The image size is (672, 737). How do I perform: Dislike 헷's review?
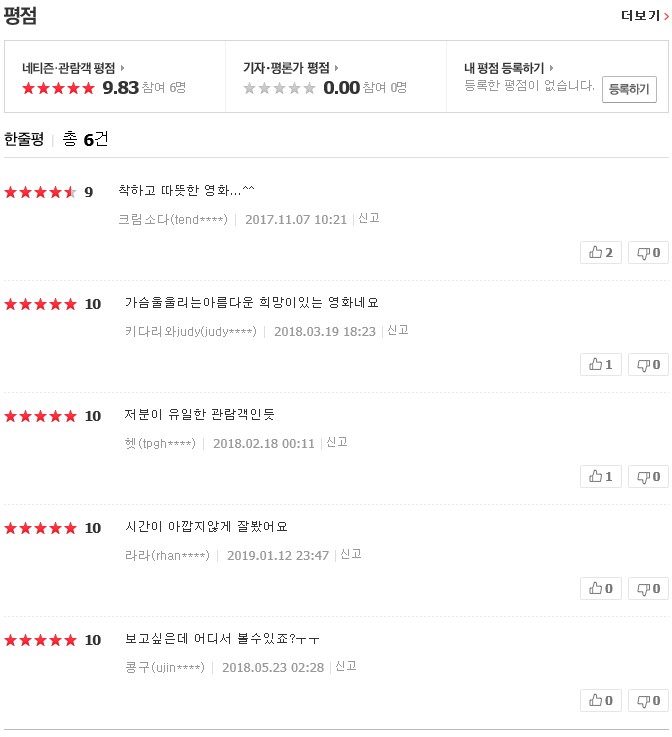pos(649,477)
